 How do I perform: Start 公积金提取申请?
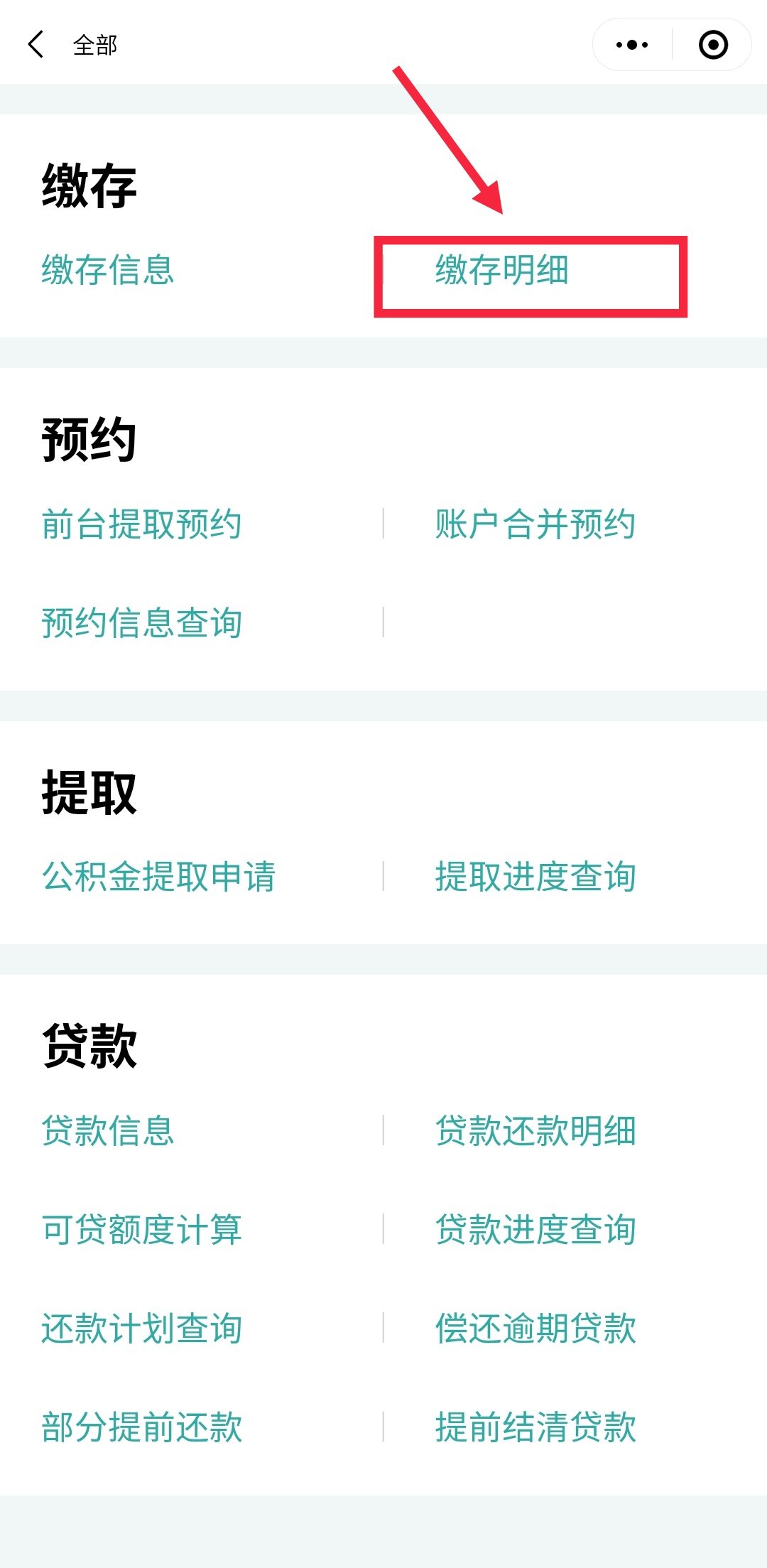[158, 877]
